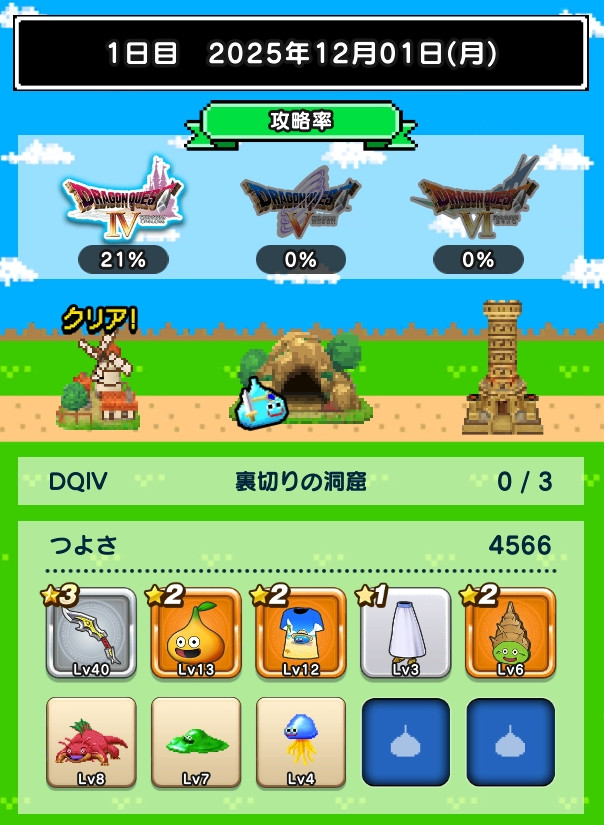Open the Lv3 white skirt equipment slot

(x=406, y=633)
